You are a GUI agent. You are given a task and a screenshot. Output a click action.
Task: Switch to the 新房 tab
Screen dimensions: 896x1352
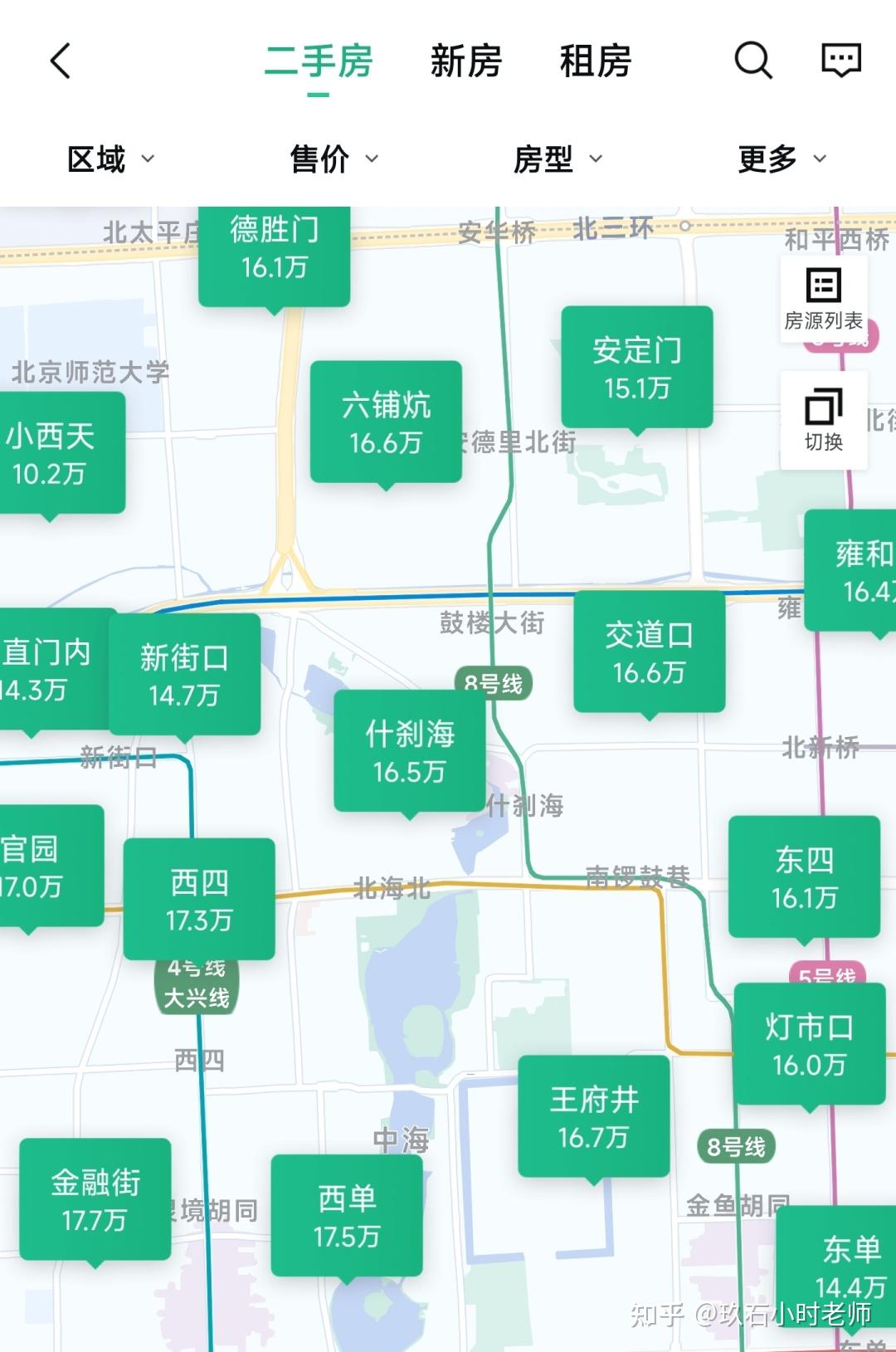465,62
